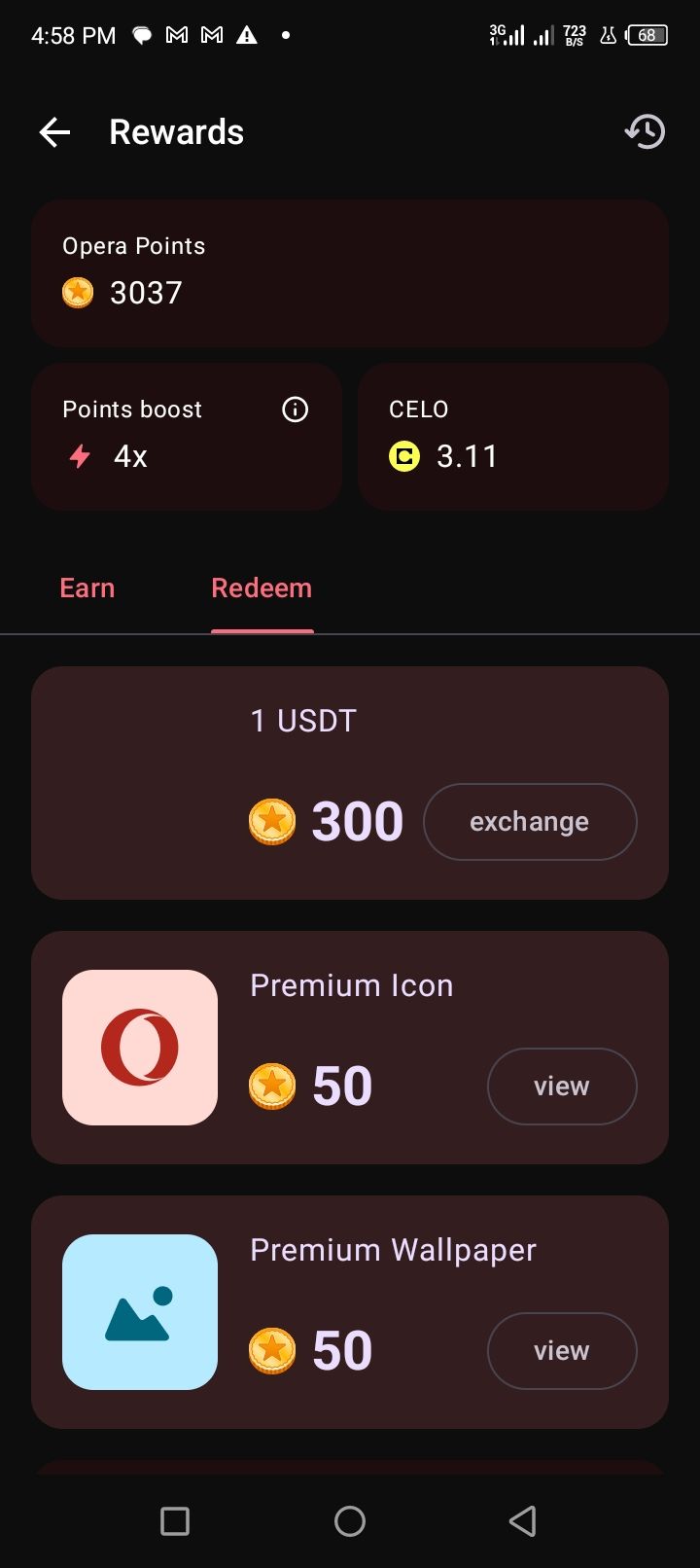The image size is (700, 1568).
Task: Open the rewards history icon
Action: point(645,131)
